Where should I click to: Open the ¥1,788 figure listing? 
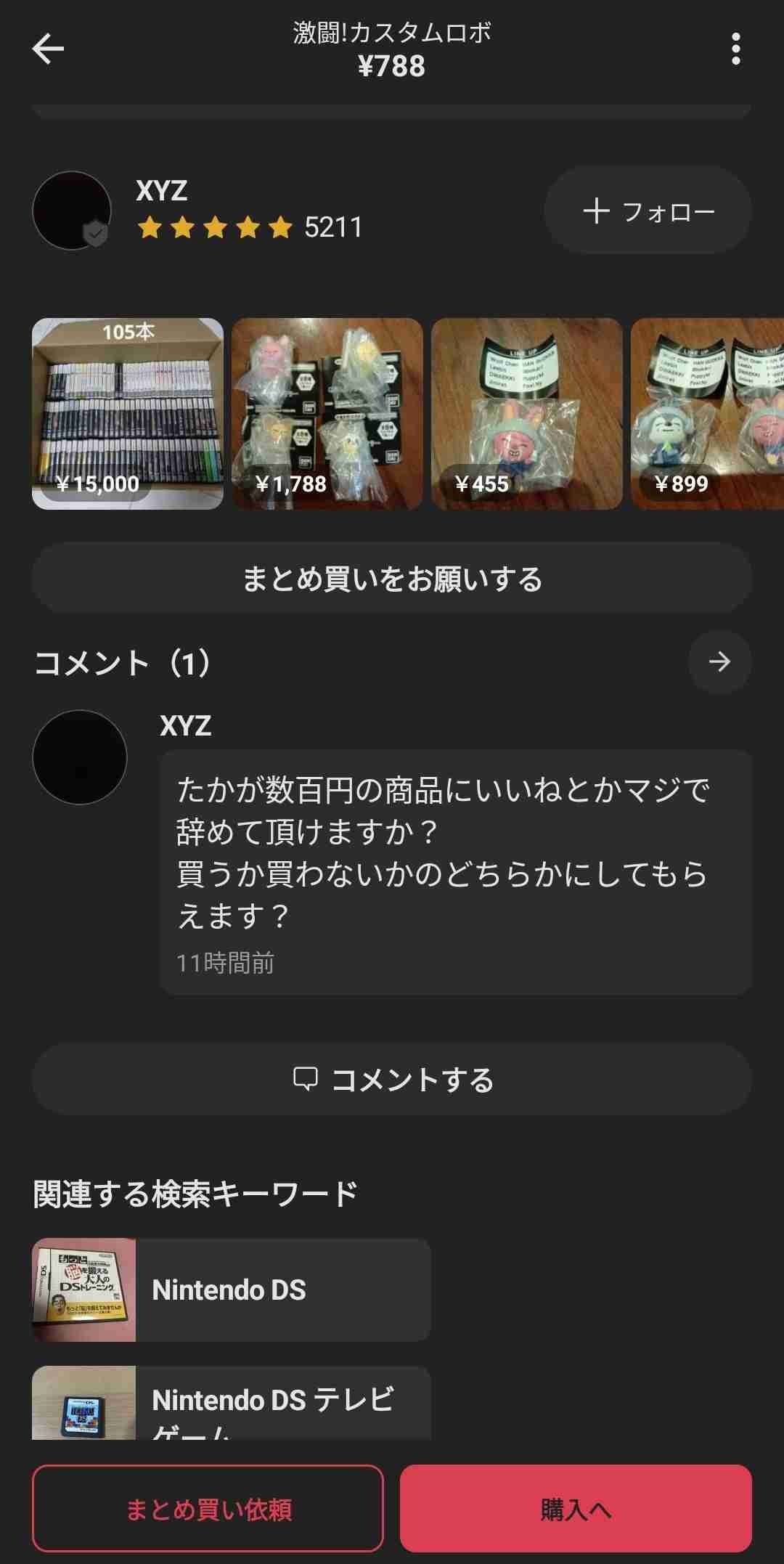(327, 414)
